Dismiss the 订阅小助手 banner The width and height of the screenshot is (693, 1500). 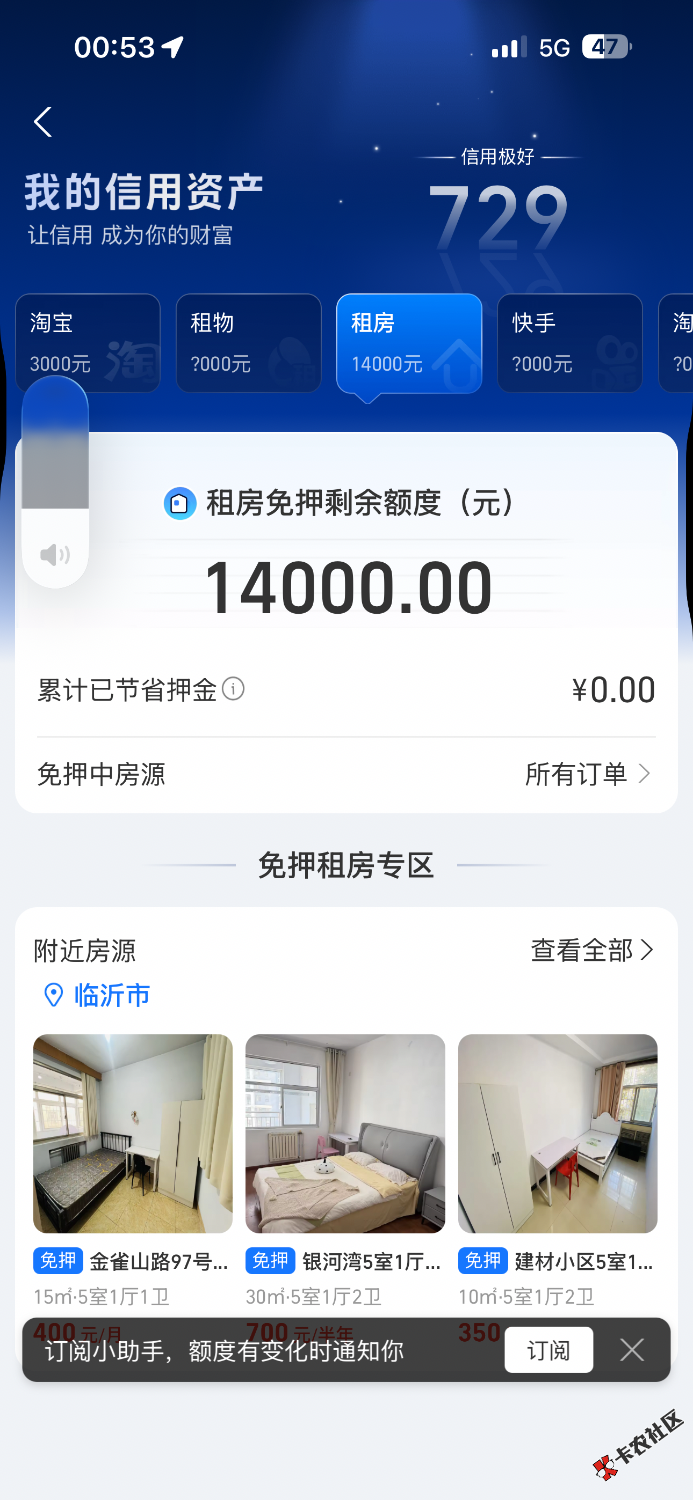coord(632,1350)
